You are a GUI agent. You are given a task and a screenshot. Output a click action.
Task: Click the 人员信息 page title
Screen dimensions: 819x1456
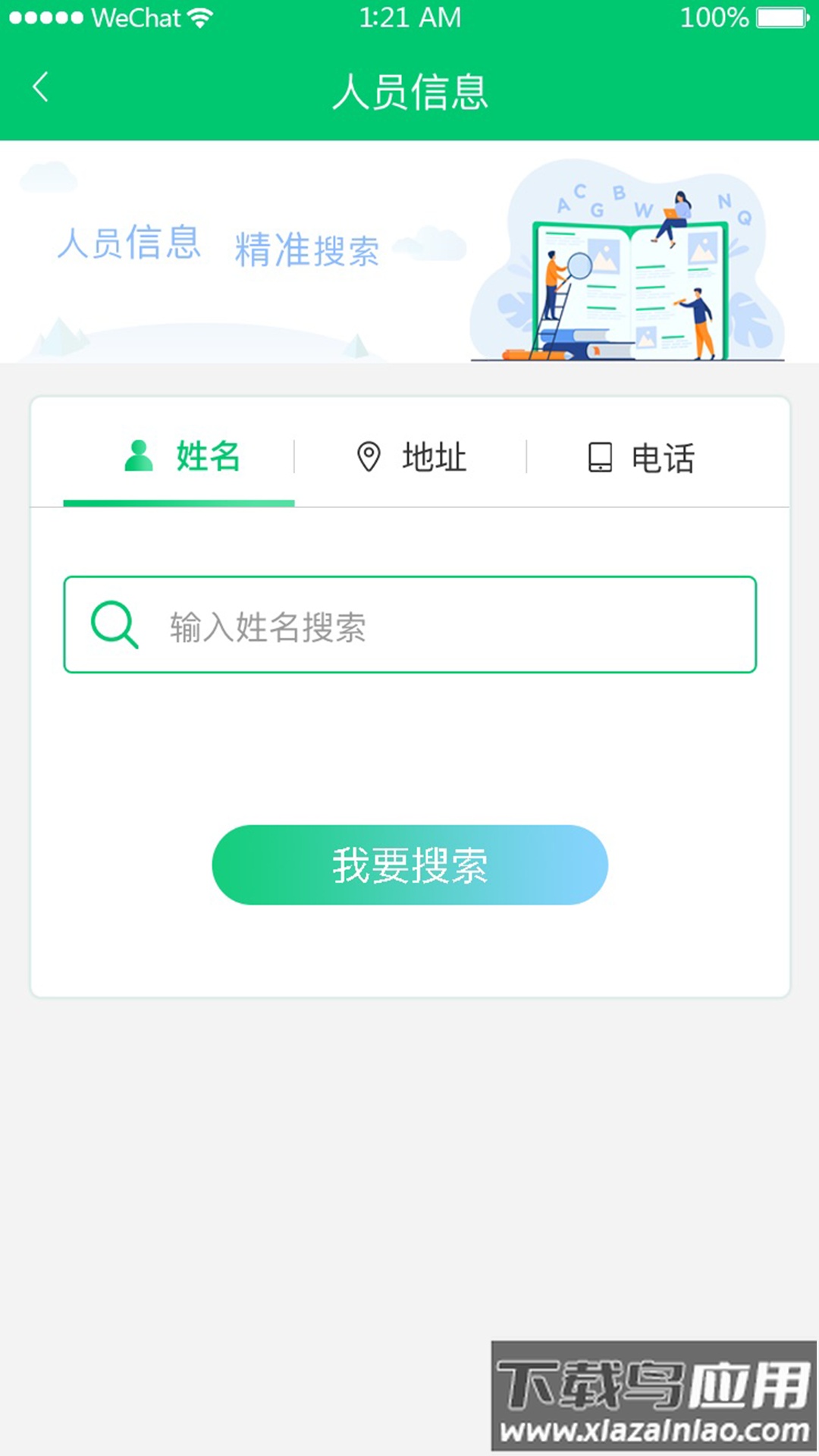[x=409, y=89]
